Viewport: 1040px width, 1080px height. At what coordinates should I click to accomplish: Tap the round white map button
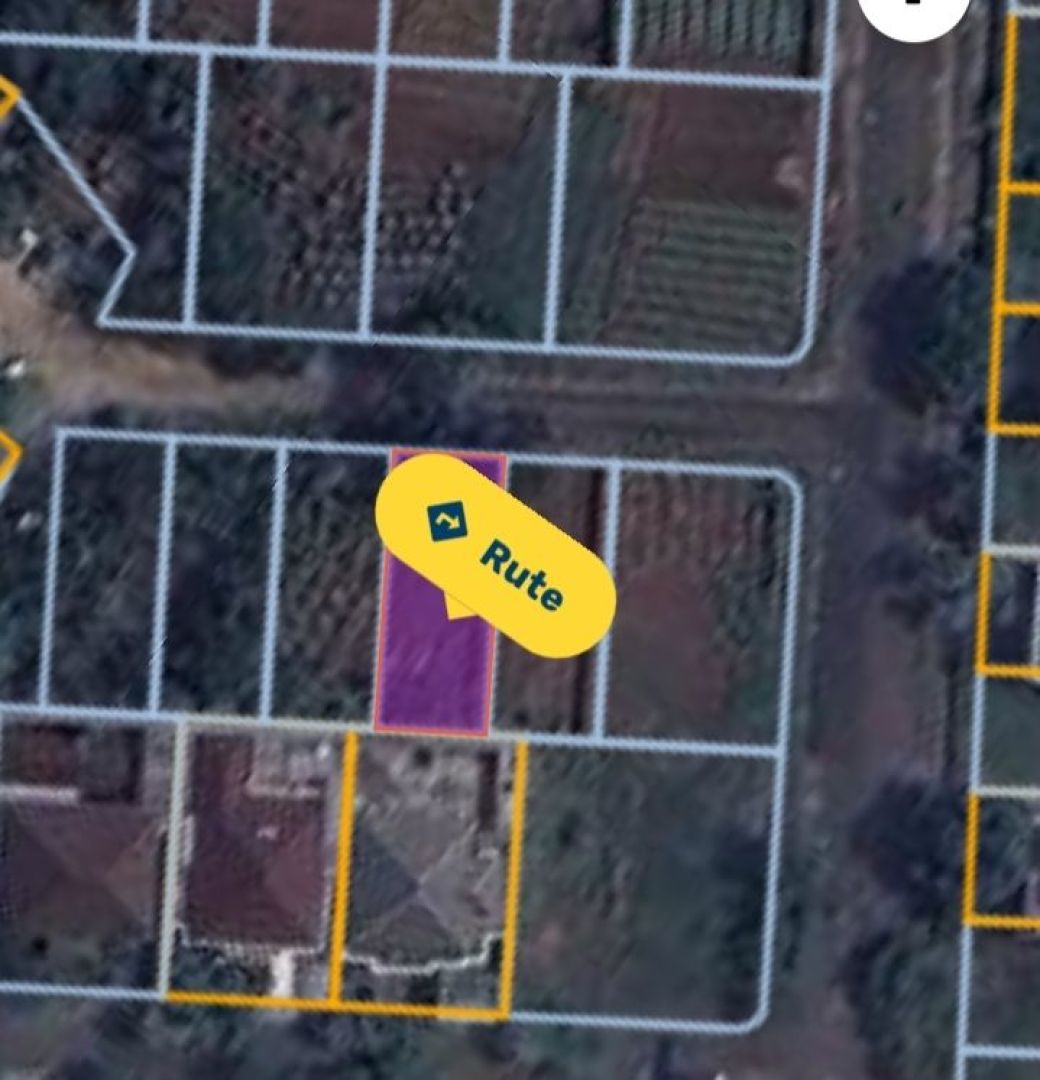pyautogui.click(x=914, y=12)
